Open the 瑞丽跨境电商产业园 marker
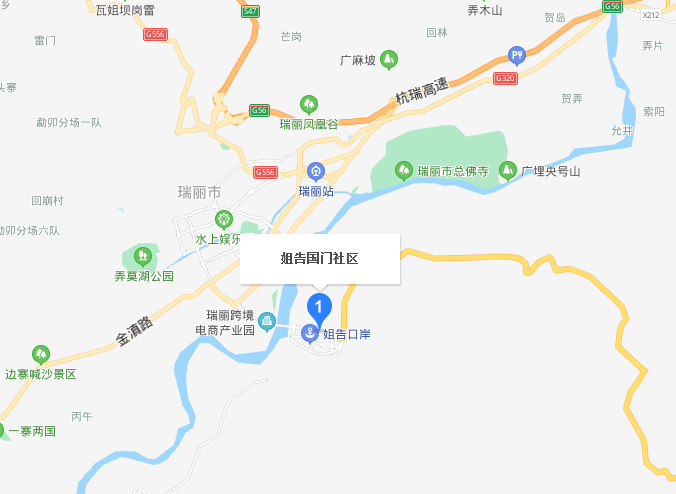676x494 pixels. point(267,321)
